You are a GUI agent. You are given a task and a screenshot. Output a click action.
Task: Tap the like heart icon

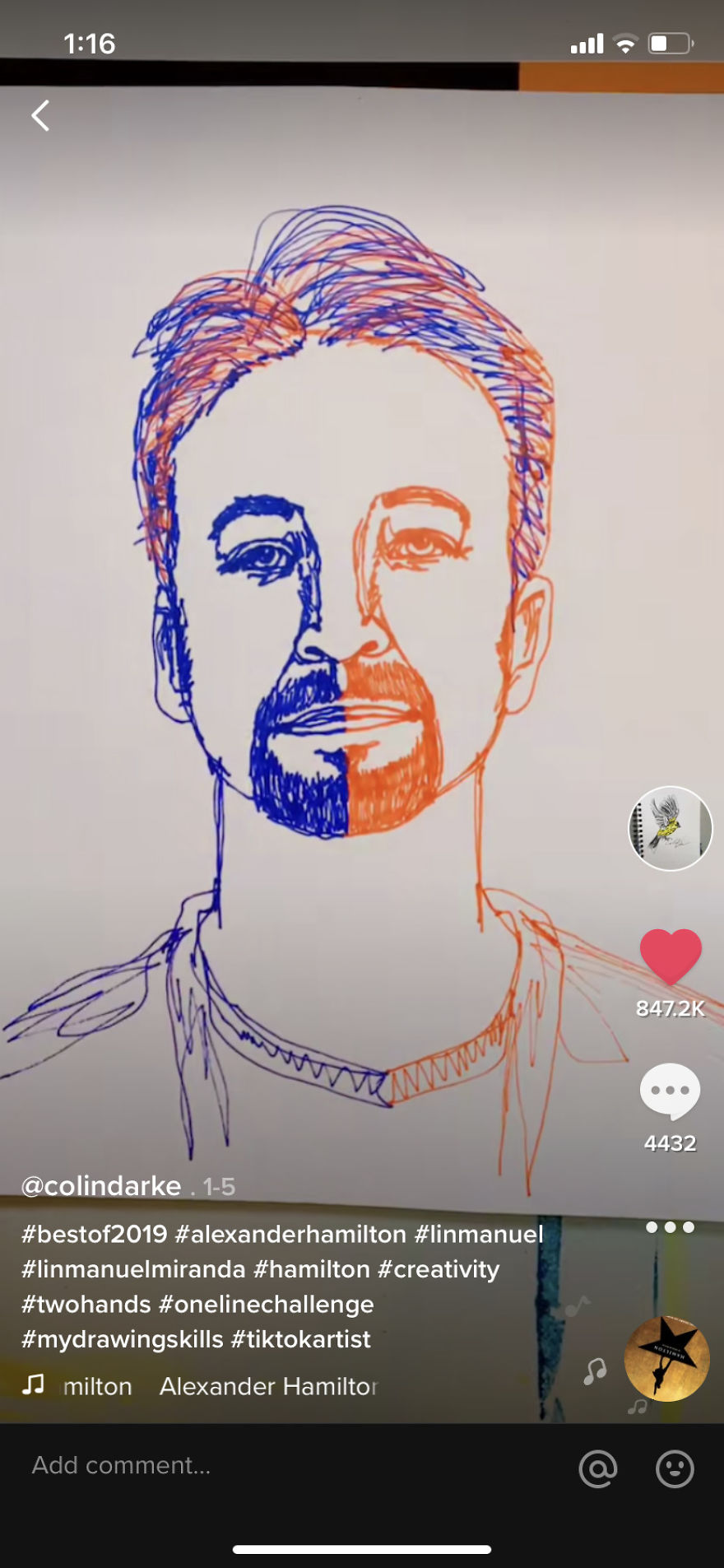671,957
